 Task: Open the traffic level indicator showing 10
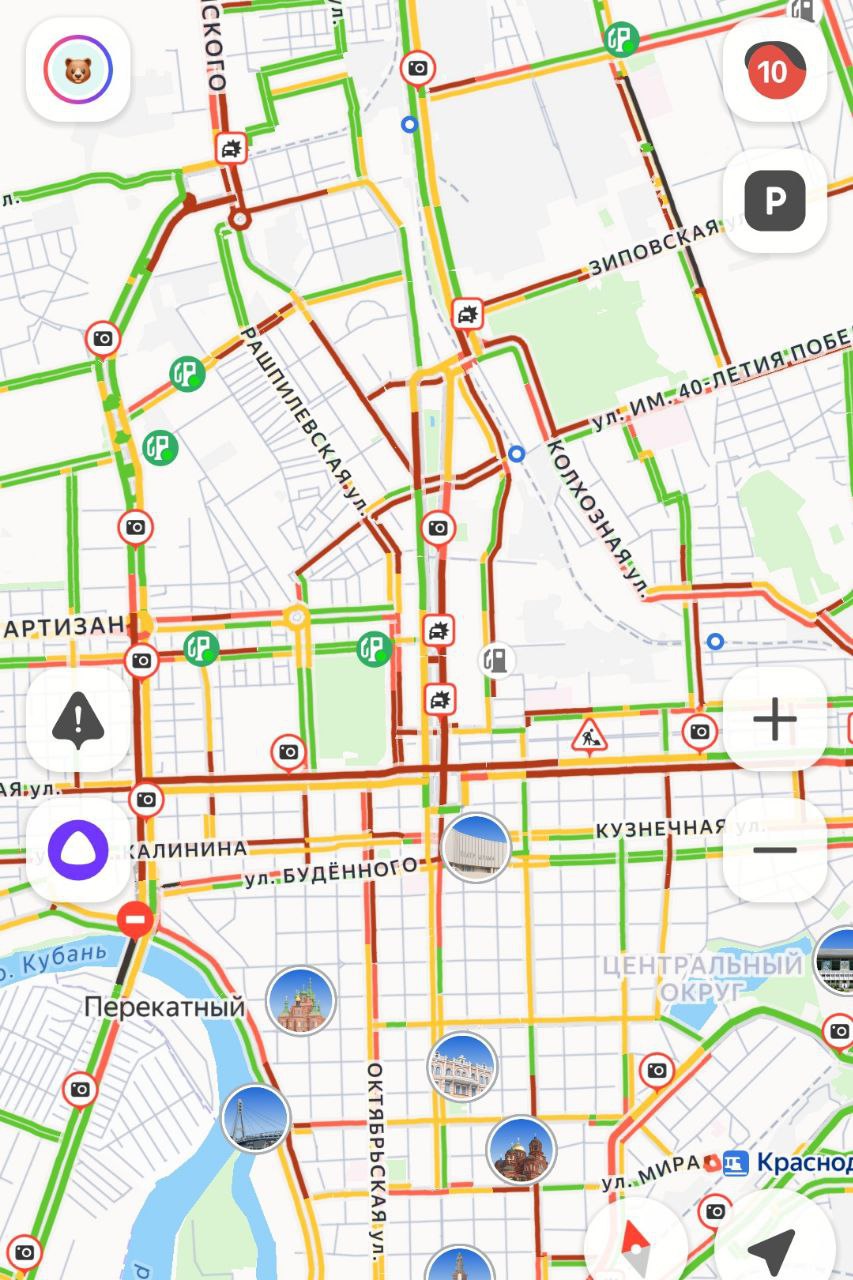tap(774, 70)
